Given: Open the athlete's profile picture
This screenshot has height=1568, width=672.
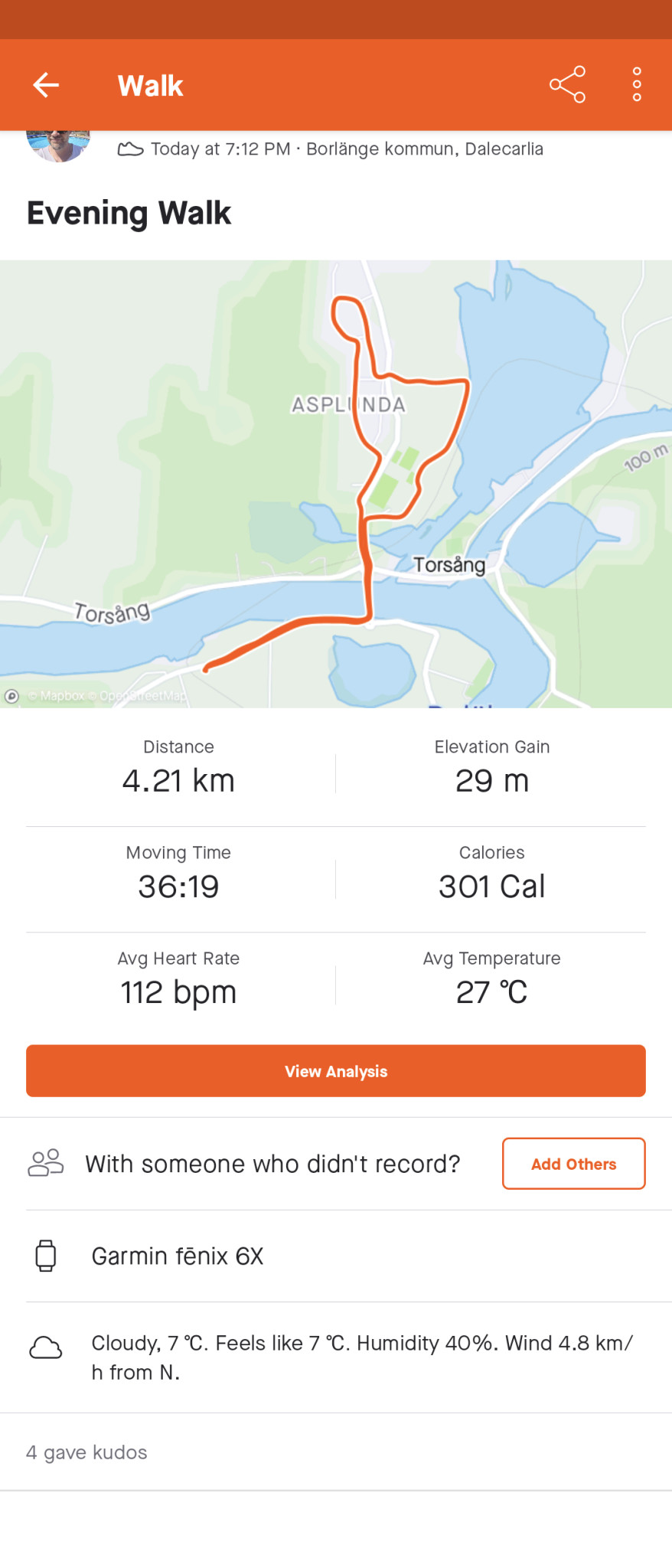Looking at the screenshot, I should [x=58, y=145].
